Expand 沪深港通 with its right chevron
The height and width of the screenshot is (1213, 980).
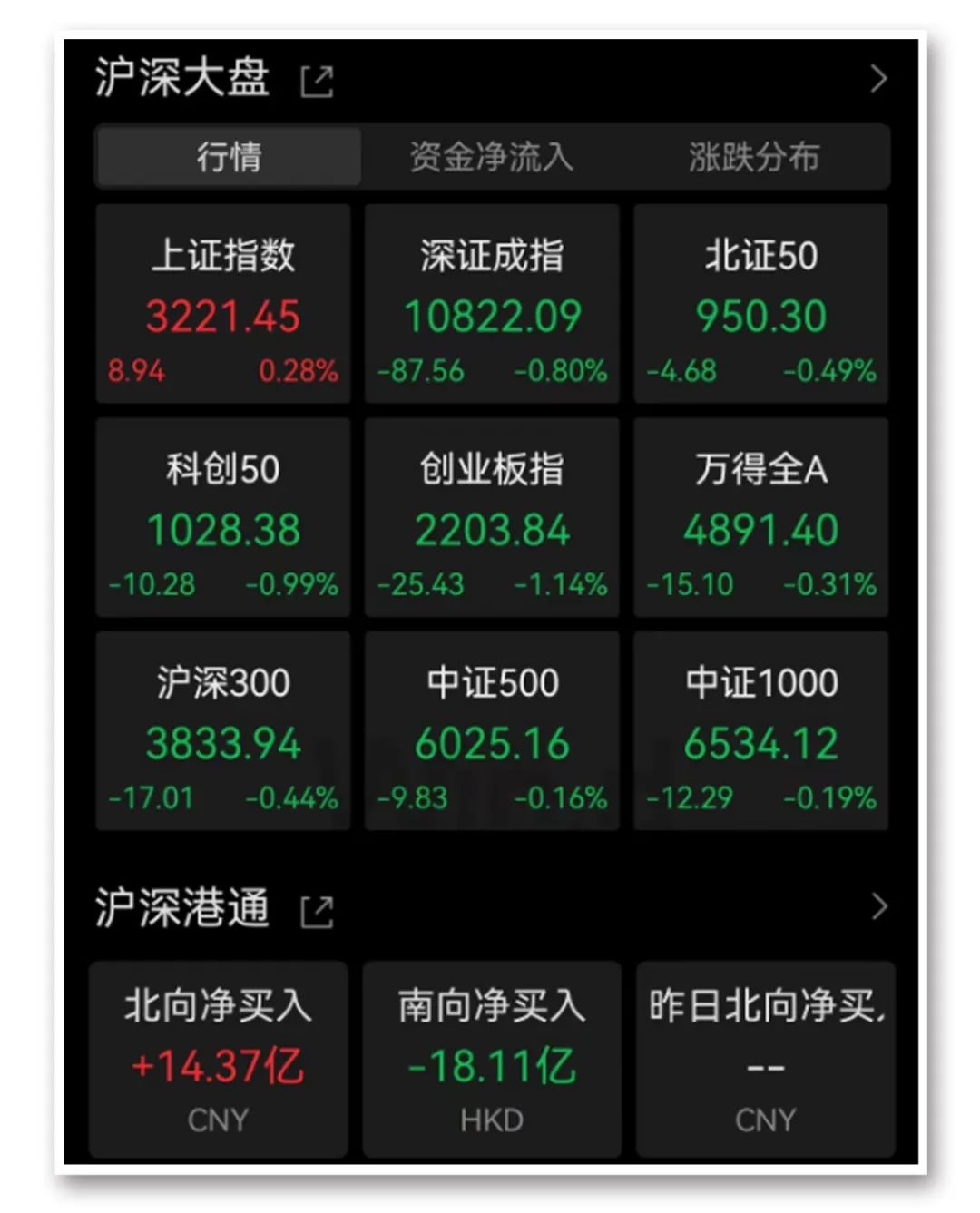coord(878,906)
